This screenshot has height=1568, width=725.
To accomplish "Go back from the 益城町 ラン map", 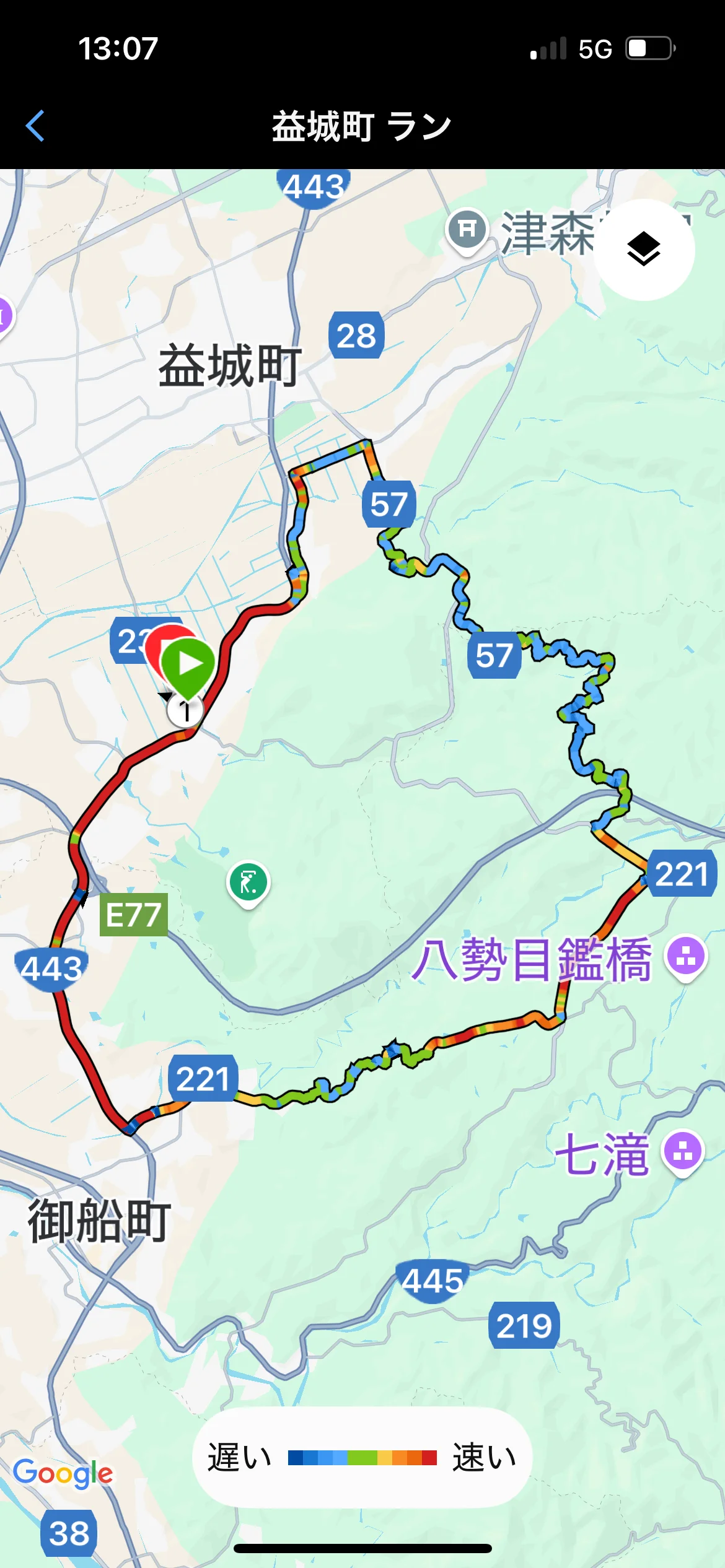I will coord(35,126).
